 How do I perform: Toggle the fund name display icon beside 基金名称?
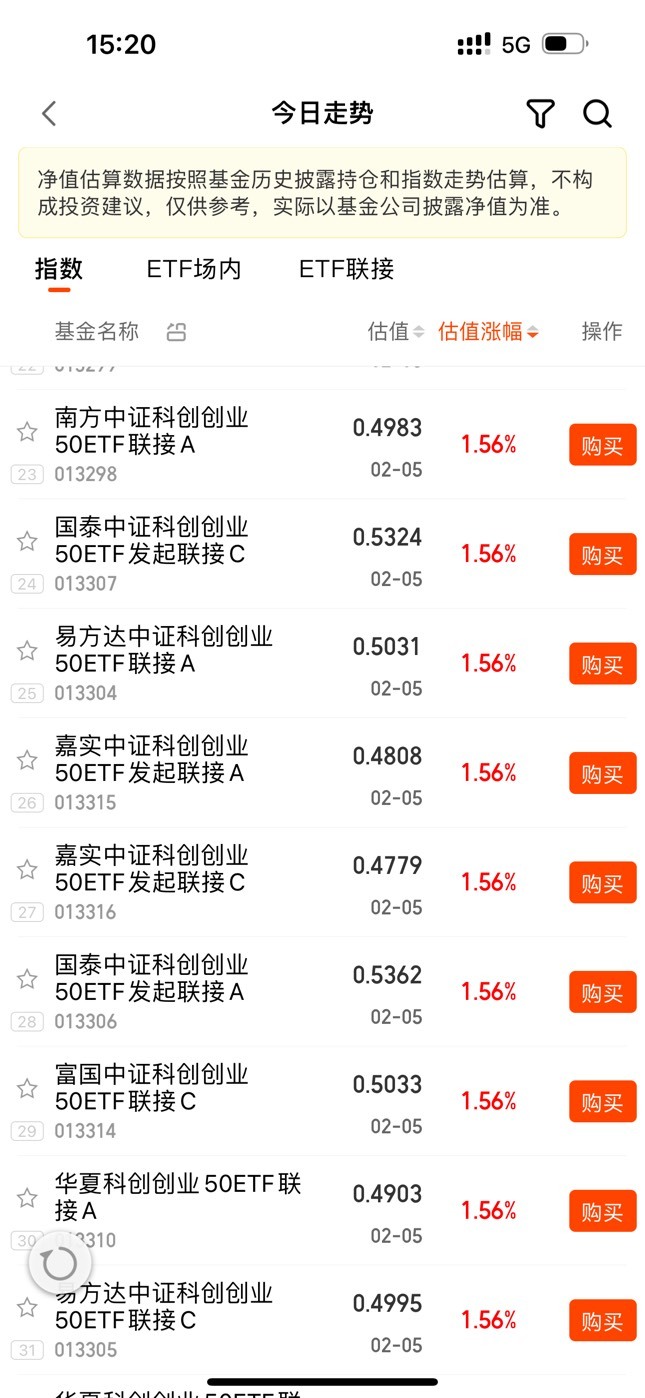tap(176, 332)
